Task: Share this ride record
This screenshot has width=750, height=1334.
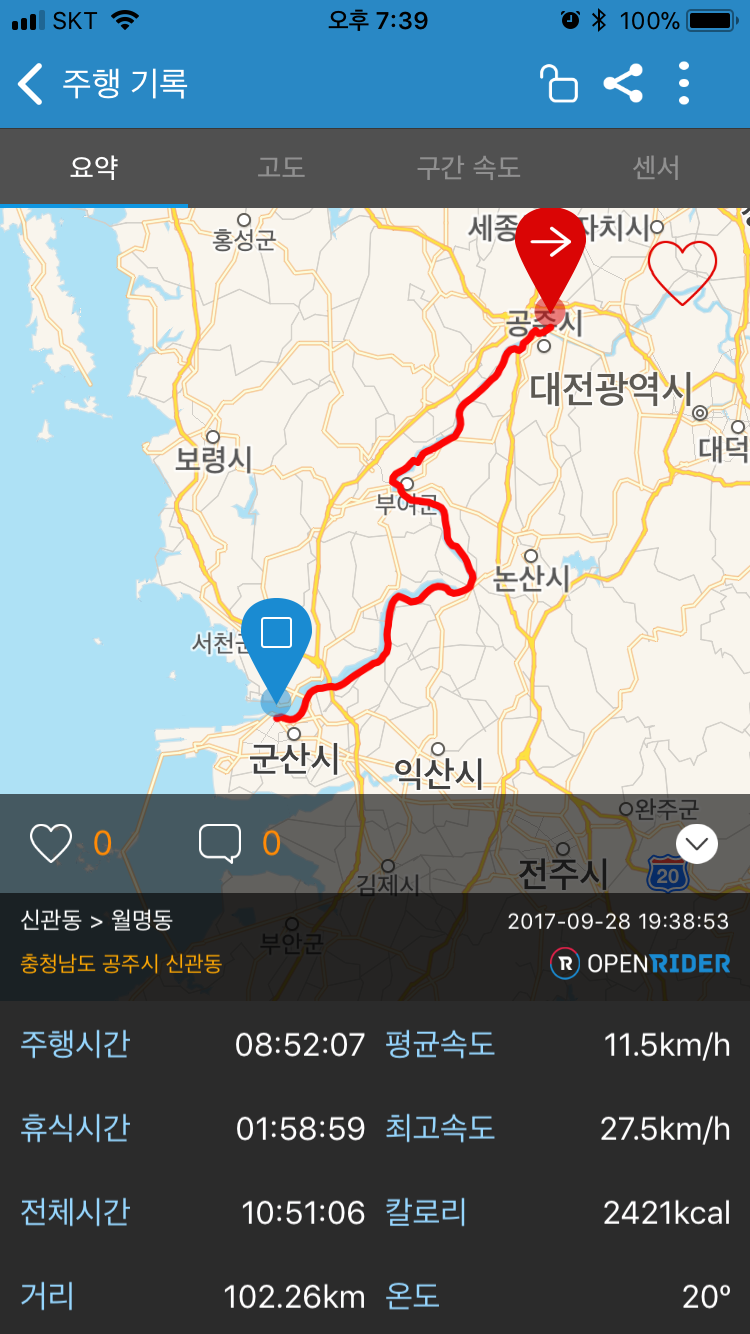Action: (x=623, y=83)
